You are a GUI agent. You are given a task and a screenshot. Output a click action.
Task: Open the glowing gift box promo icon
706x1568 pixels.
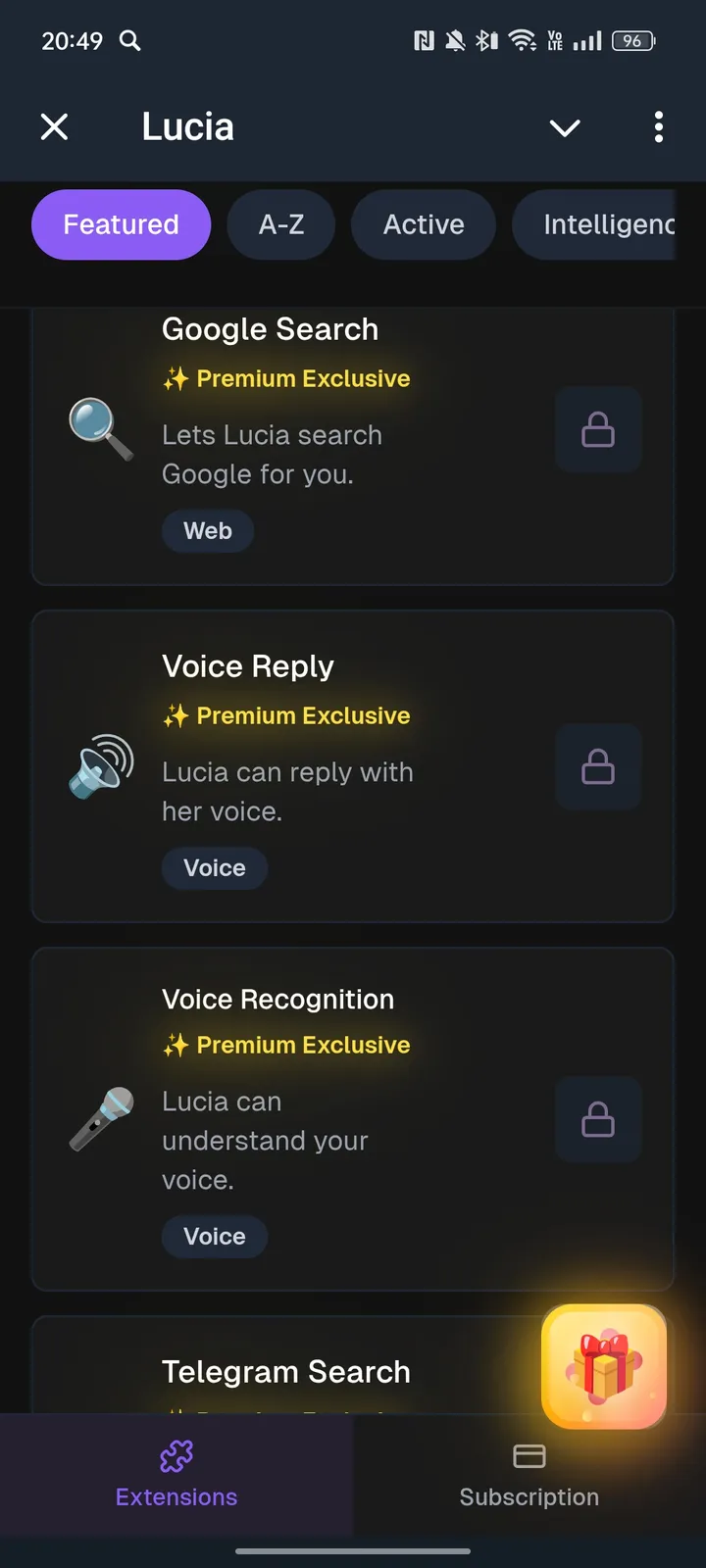click(604, 1366)
